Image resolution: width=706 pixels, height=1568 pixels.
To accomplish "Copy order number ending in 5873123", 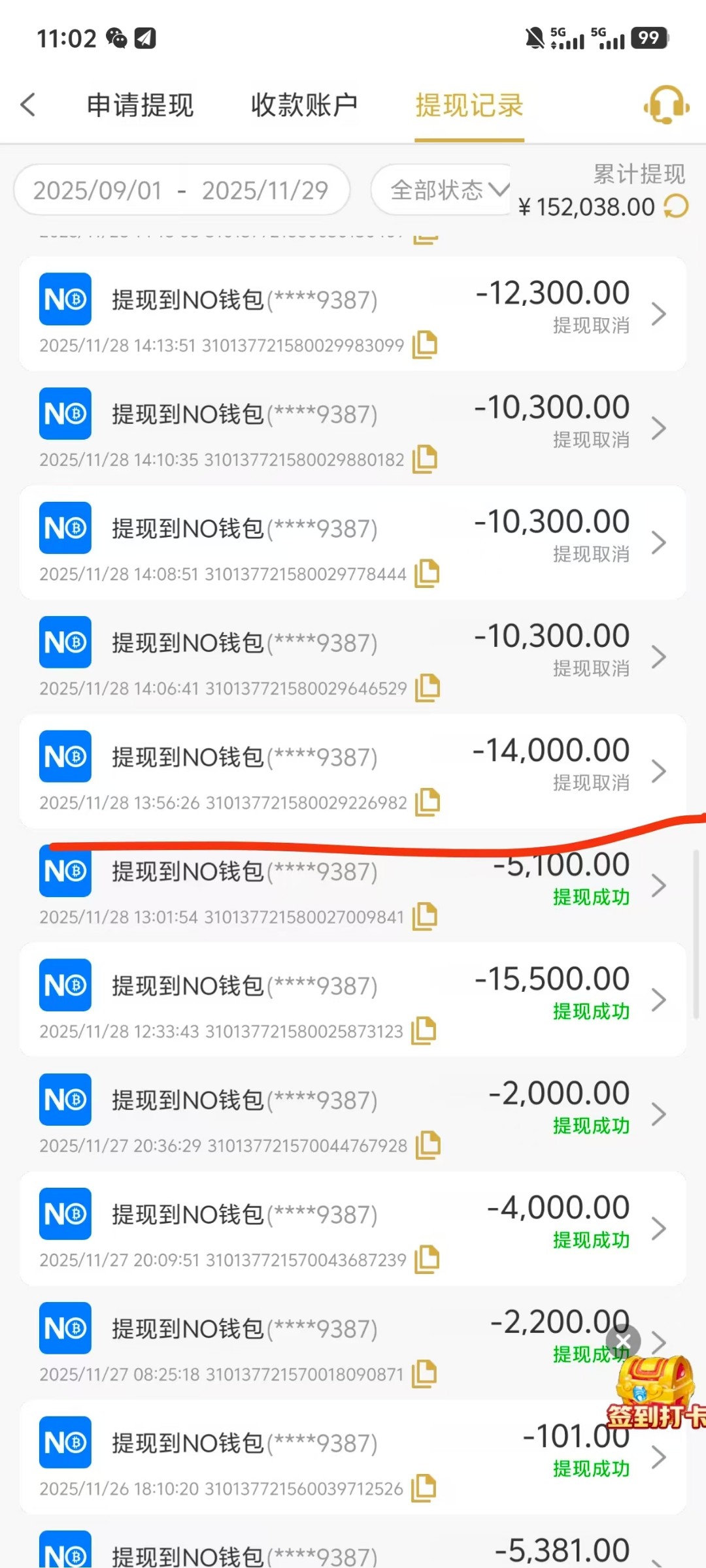I will (x=424, y=1030).
